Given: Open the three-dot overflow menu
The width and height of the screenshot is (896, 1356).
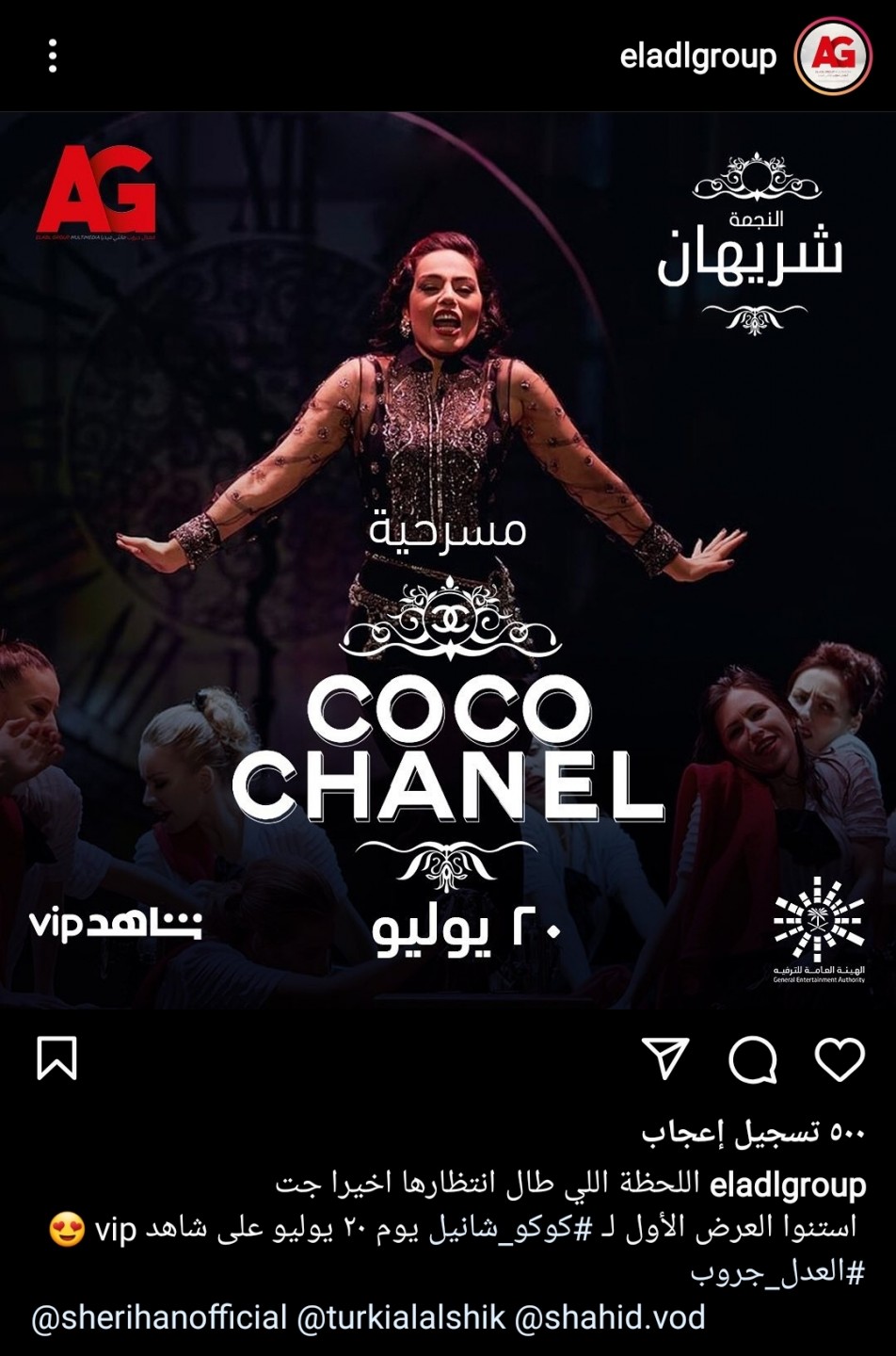Looking at the screenshot, I should 53,56.
